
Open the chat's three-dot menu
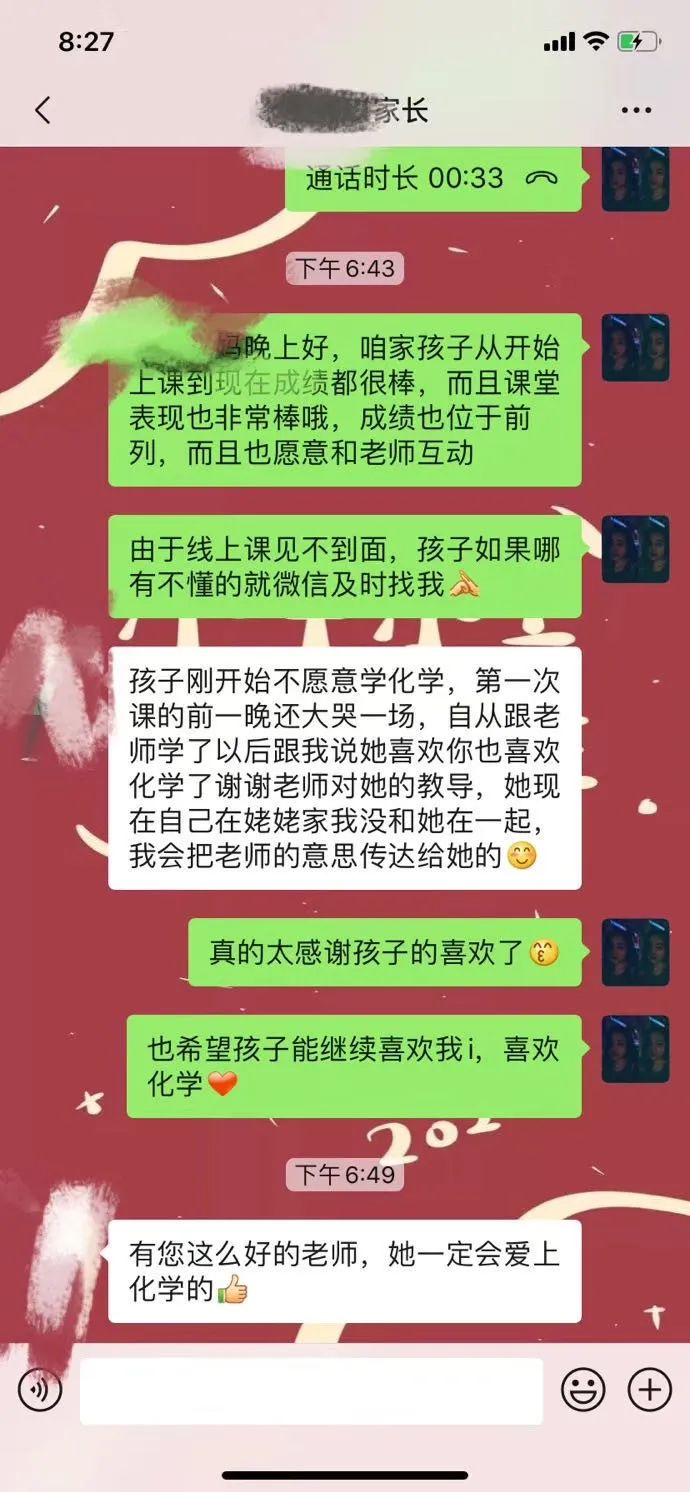click(636, 110)
